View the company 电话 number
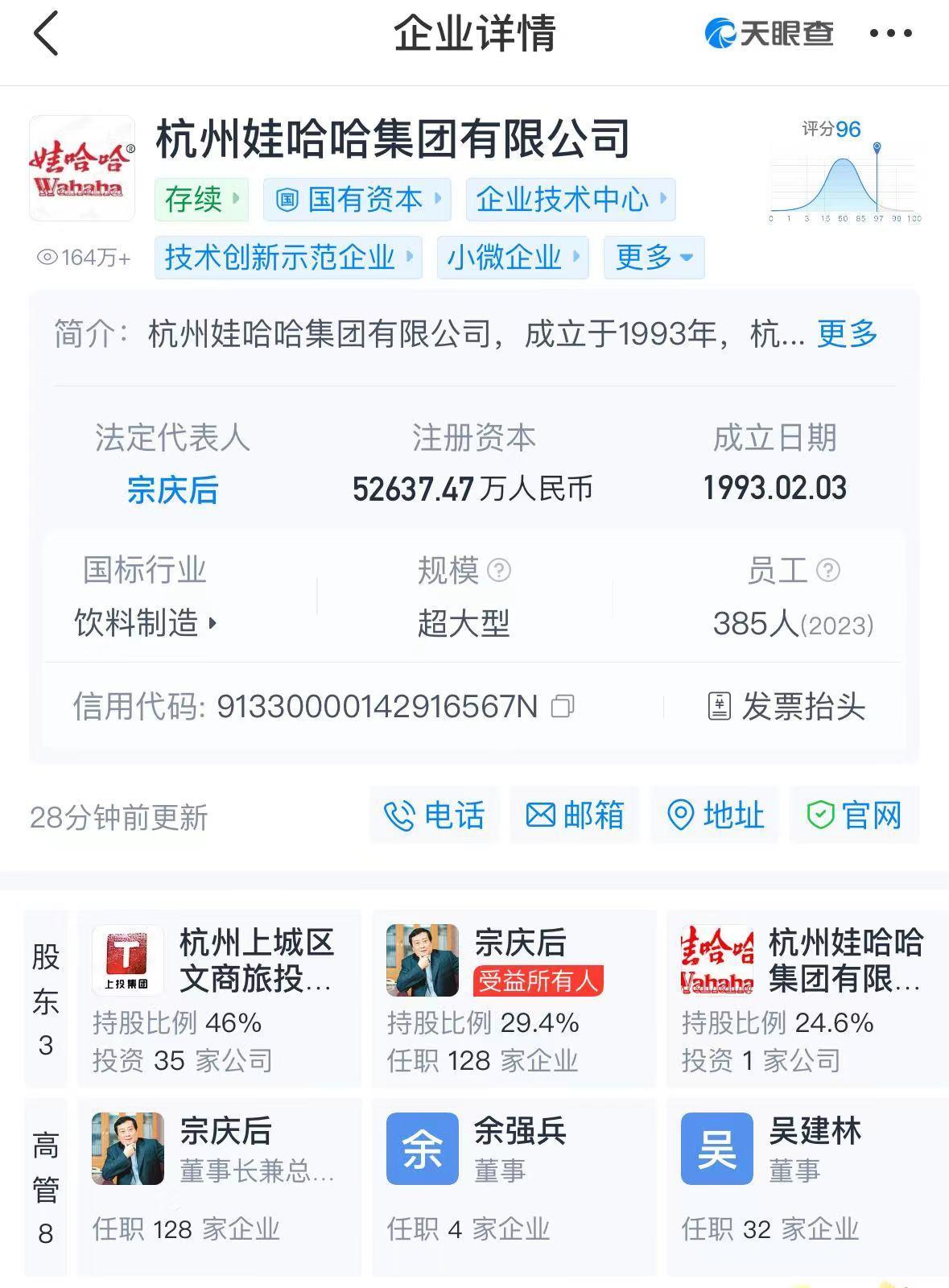This screenshot has width=949, height=1288. click(x=435, y=815)
